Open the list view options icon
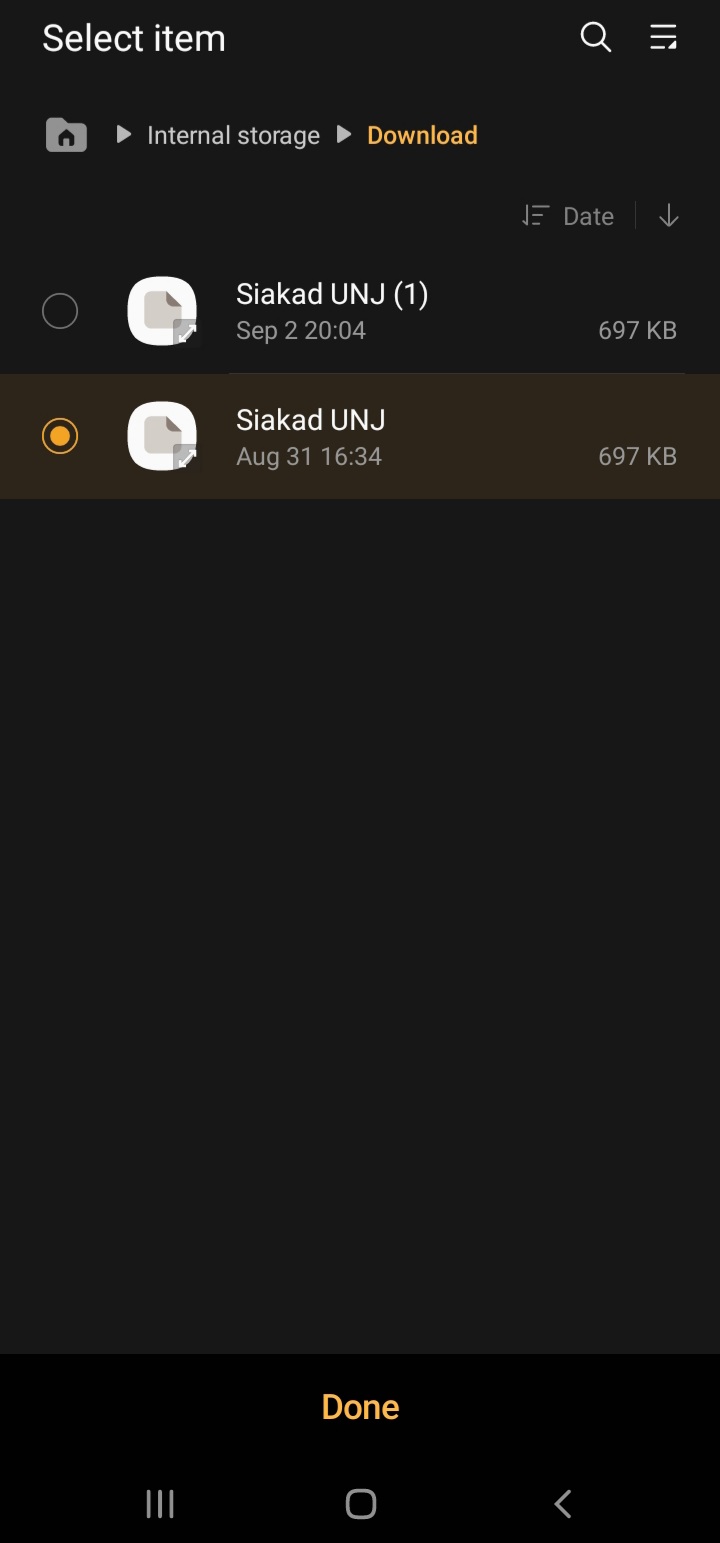This screenshot has height=1543, width=720. coord(663,38)
